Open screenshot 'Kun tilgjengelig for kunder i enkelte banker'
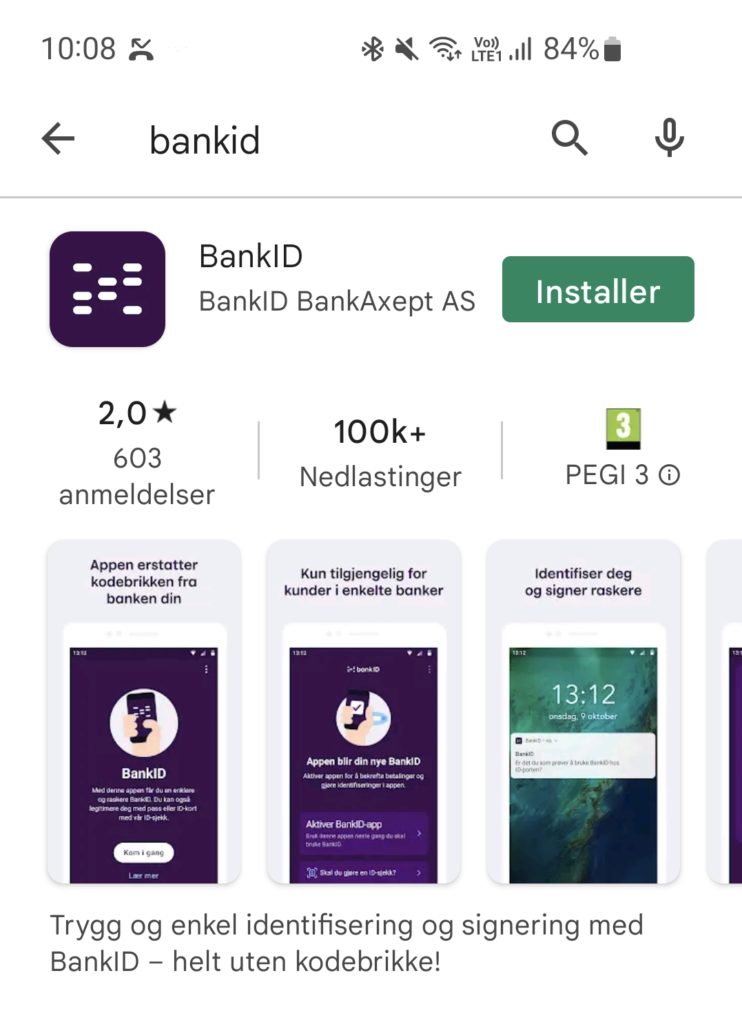Viewport: 742px width, 1024px height. (x=364, y=712)
